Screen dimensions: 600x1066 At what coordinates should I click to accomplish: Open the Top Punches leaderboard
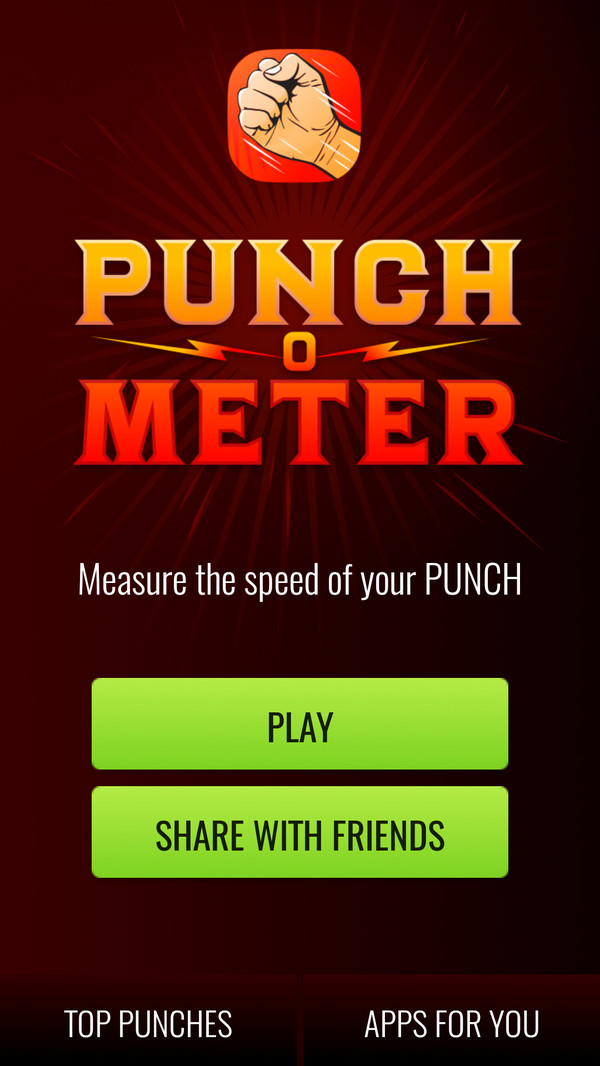click(148, 1023)
